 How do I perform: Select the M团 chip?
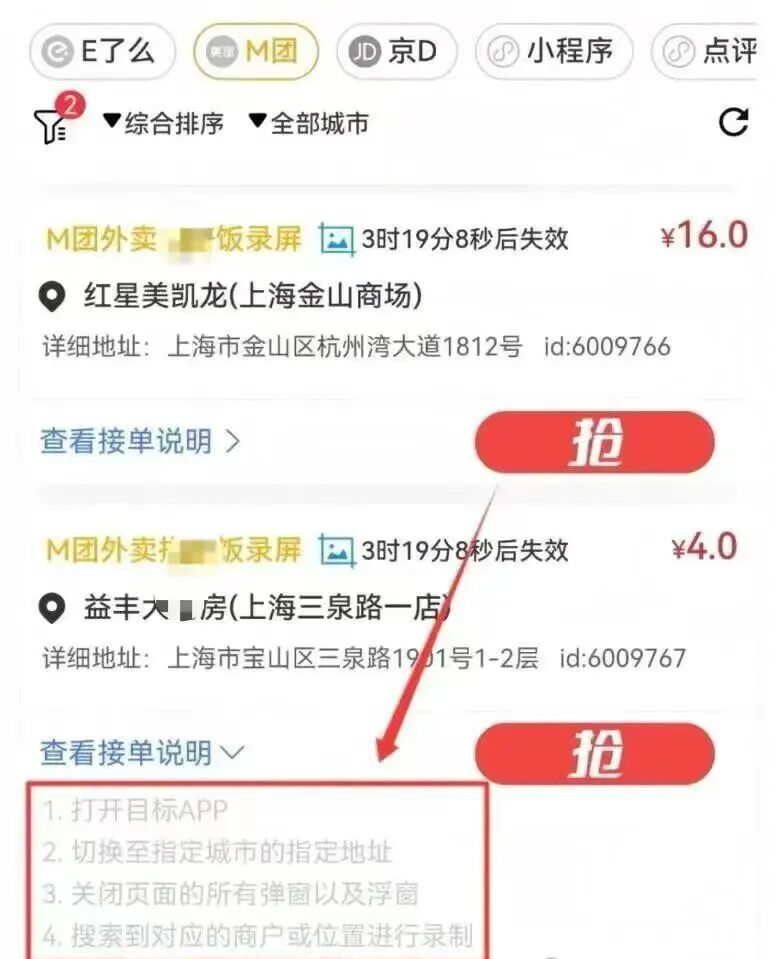[x=255, y=51]
